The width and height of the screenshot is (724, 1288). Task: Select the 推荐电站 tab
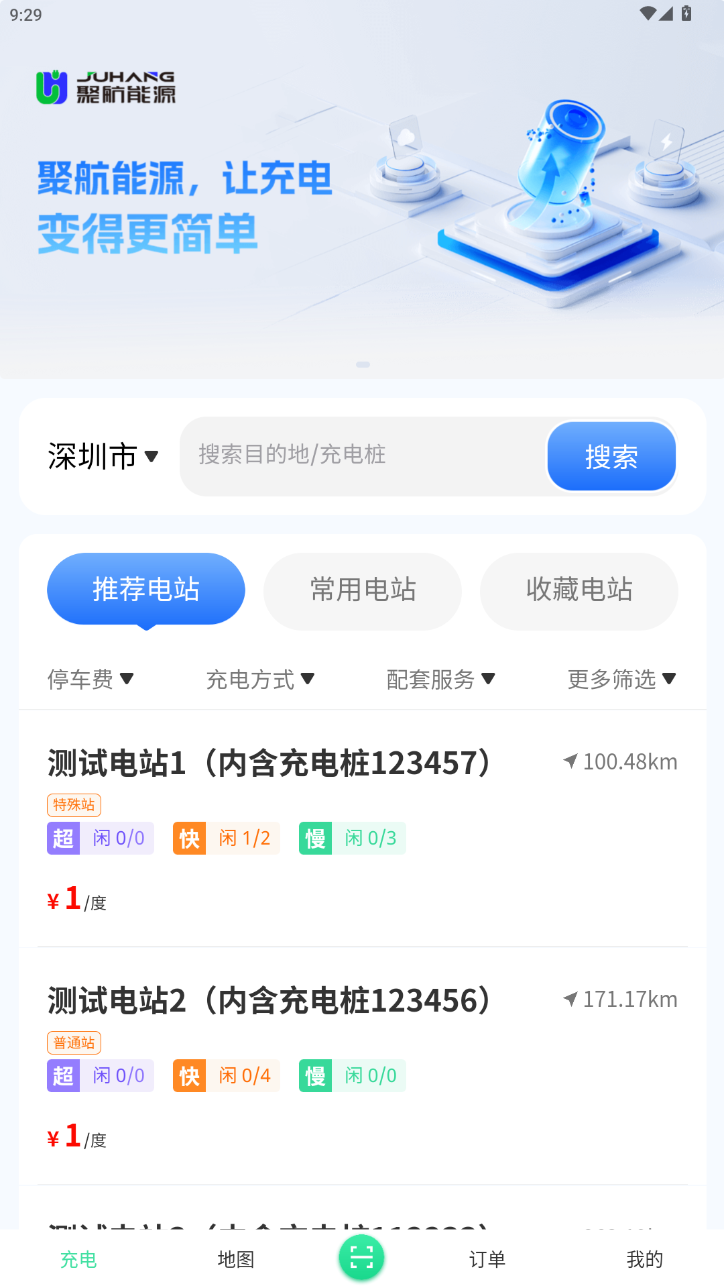pos(146,590)
